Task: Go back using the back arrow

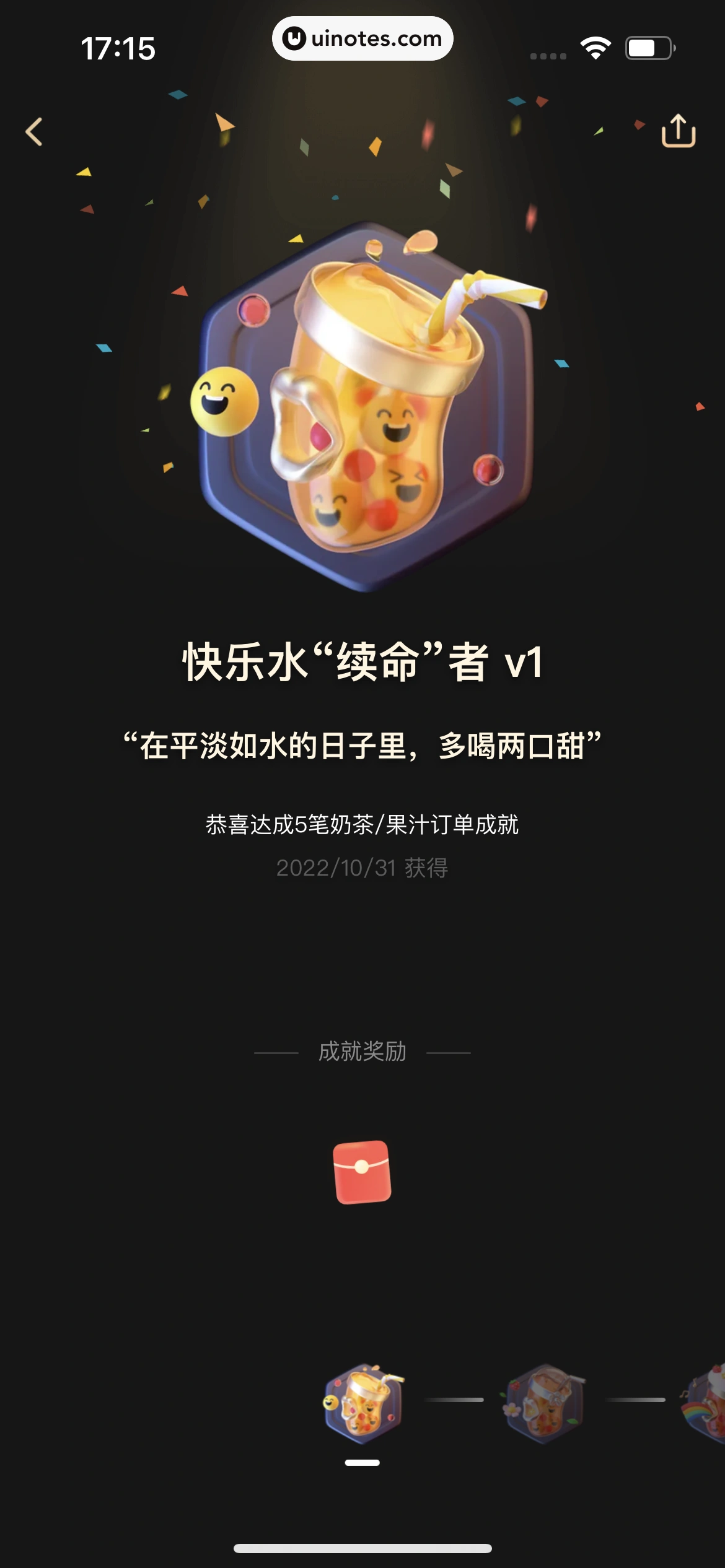Action: point(34,132)
